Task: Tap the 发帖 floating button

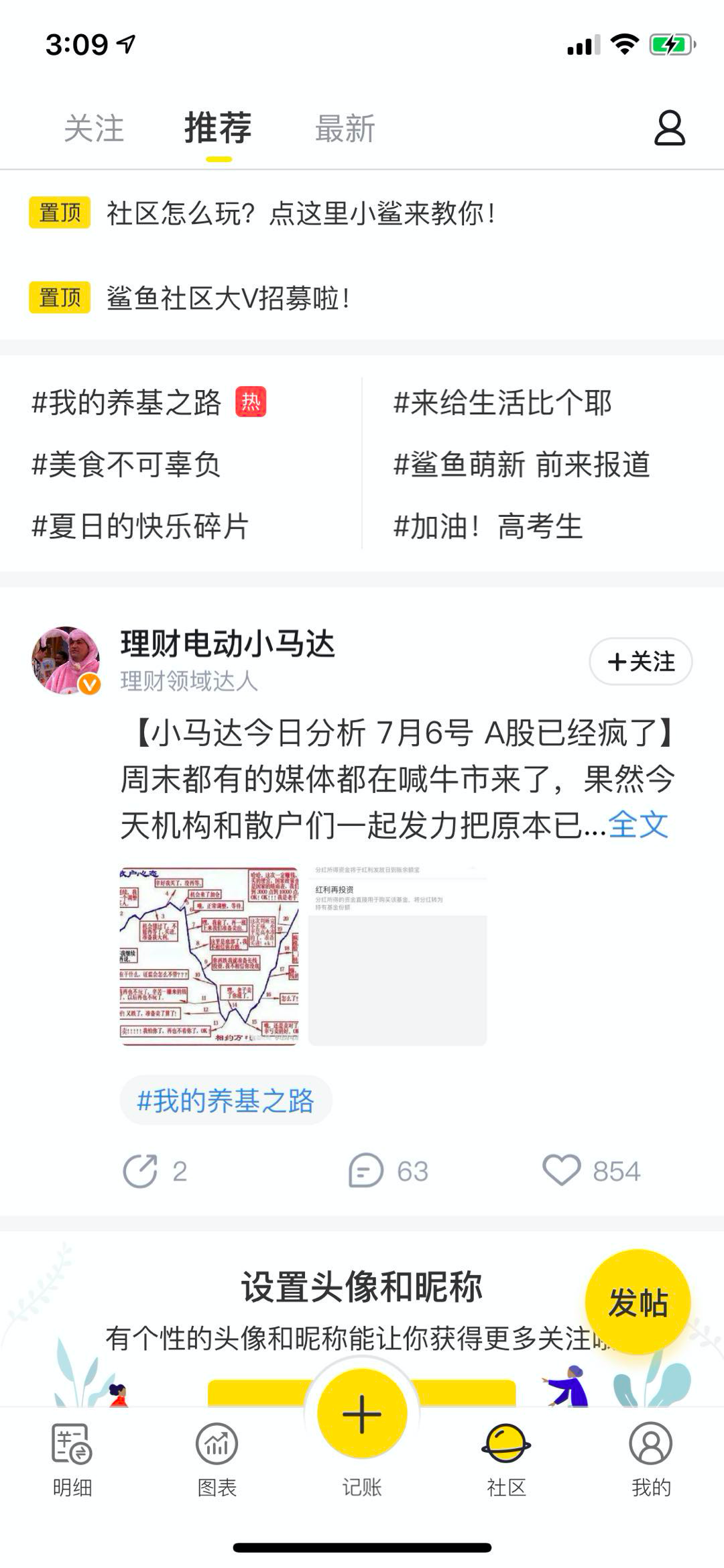Action: coord(638,1303)
